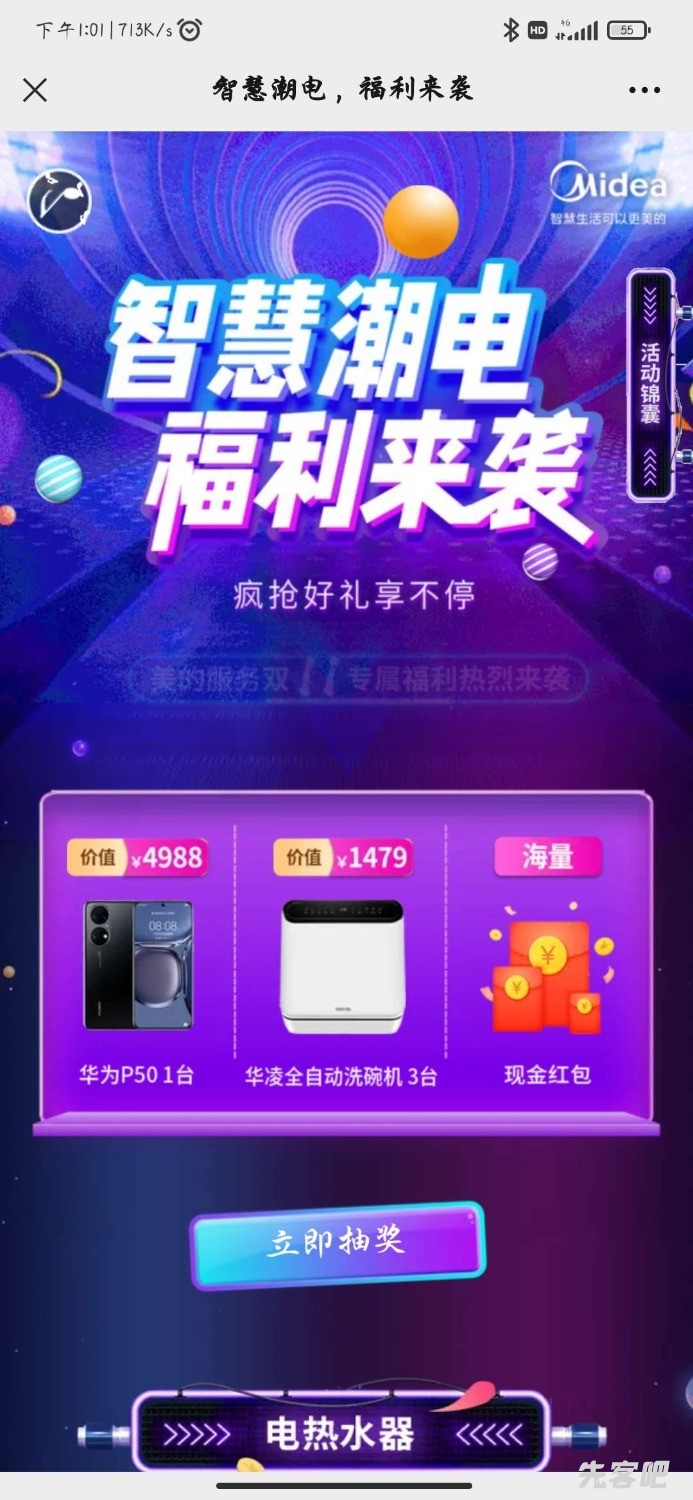The height and width of the screenshot is (1500, 693).
Task: Close the promotion webview page
Action: 35,90
